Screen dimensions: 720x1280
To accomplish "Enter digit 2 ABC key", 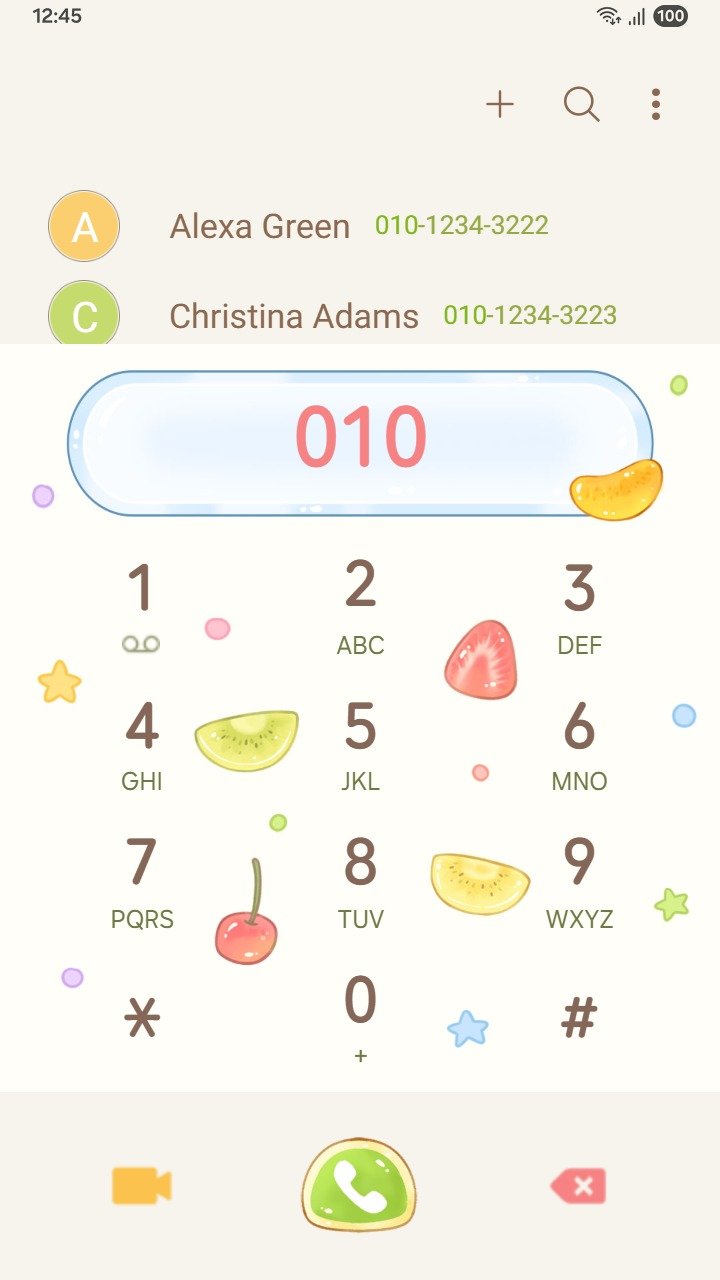I will (x=360, y=605).
